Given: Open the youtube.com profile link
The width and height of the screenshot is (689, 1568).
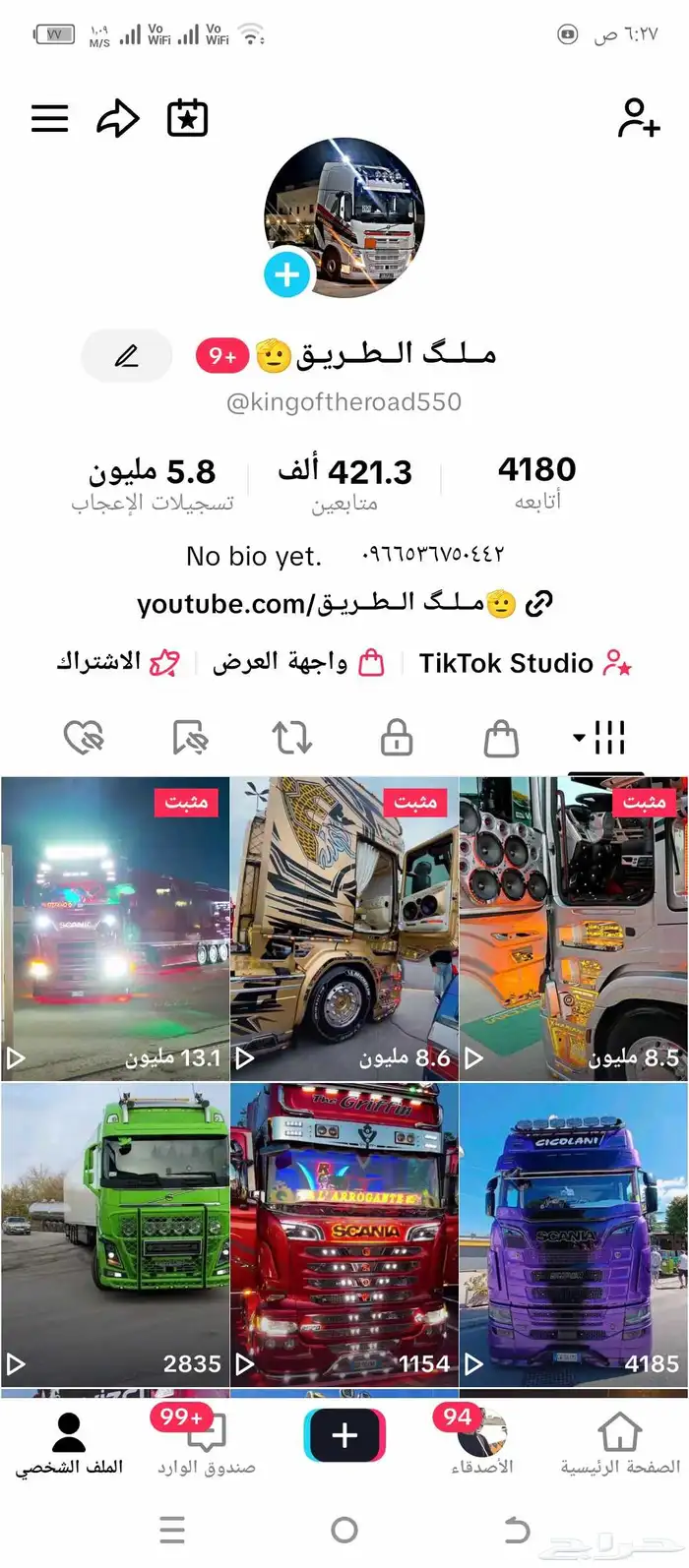Looking at the screenshot, I should [344, 603].
